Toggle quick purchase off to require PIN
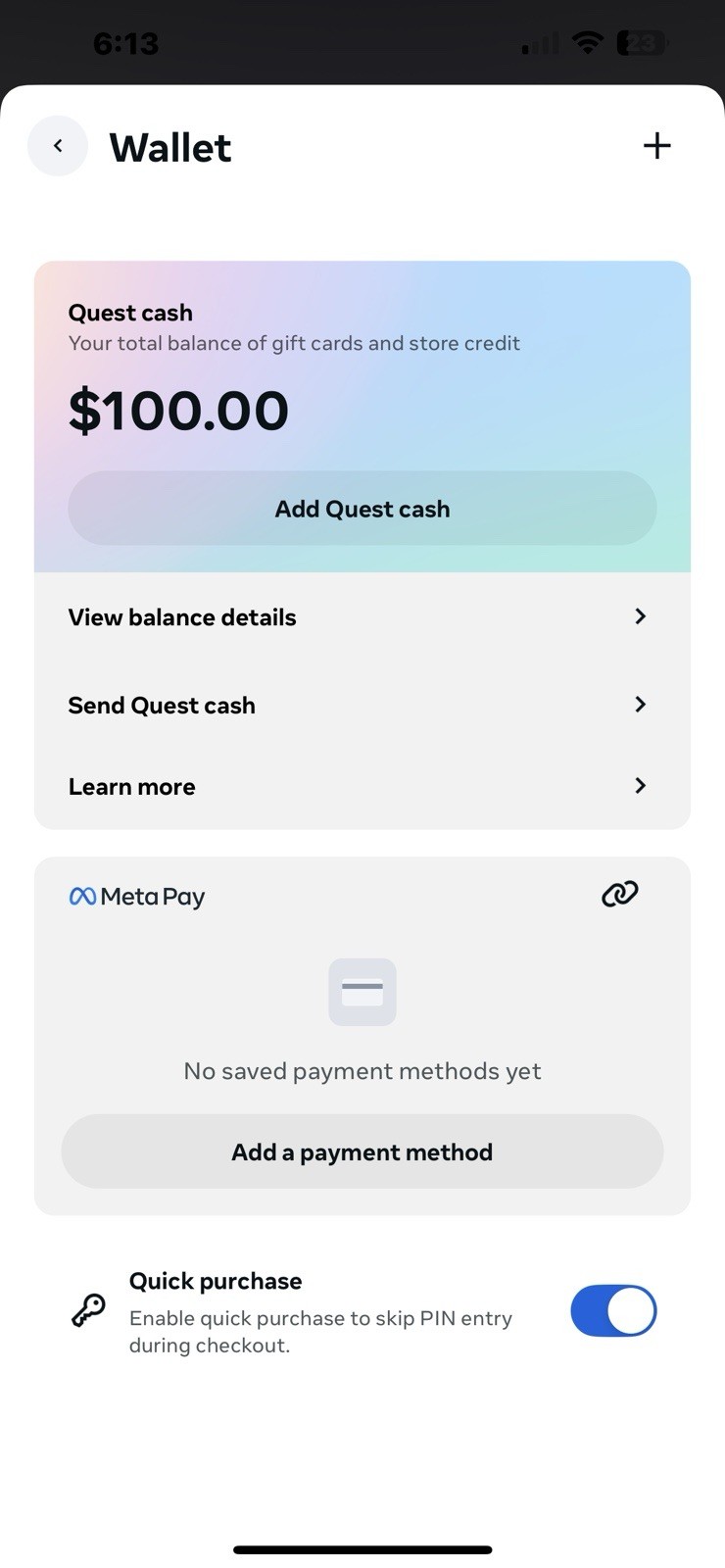This screenshot has width=725, height=1568. [613, 1310]
